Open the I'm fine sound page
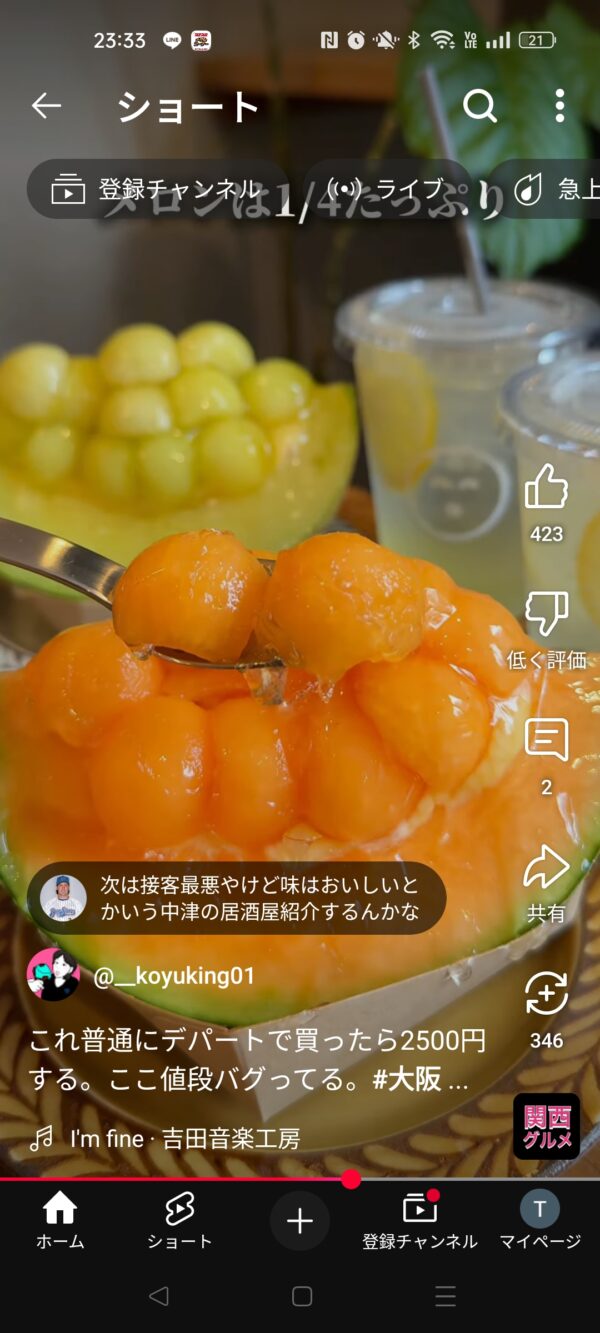The height and width of the screenshot is (1333, 600). coord(185,1138)
